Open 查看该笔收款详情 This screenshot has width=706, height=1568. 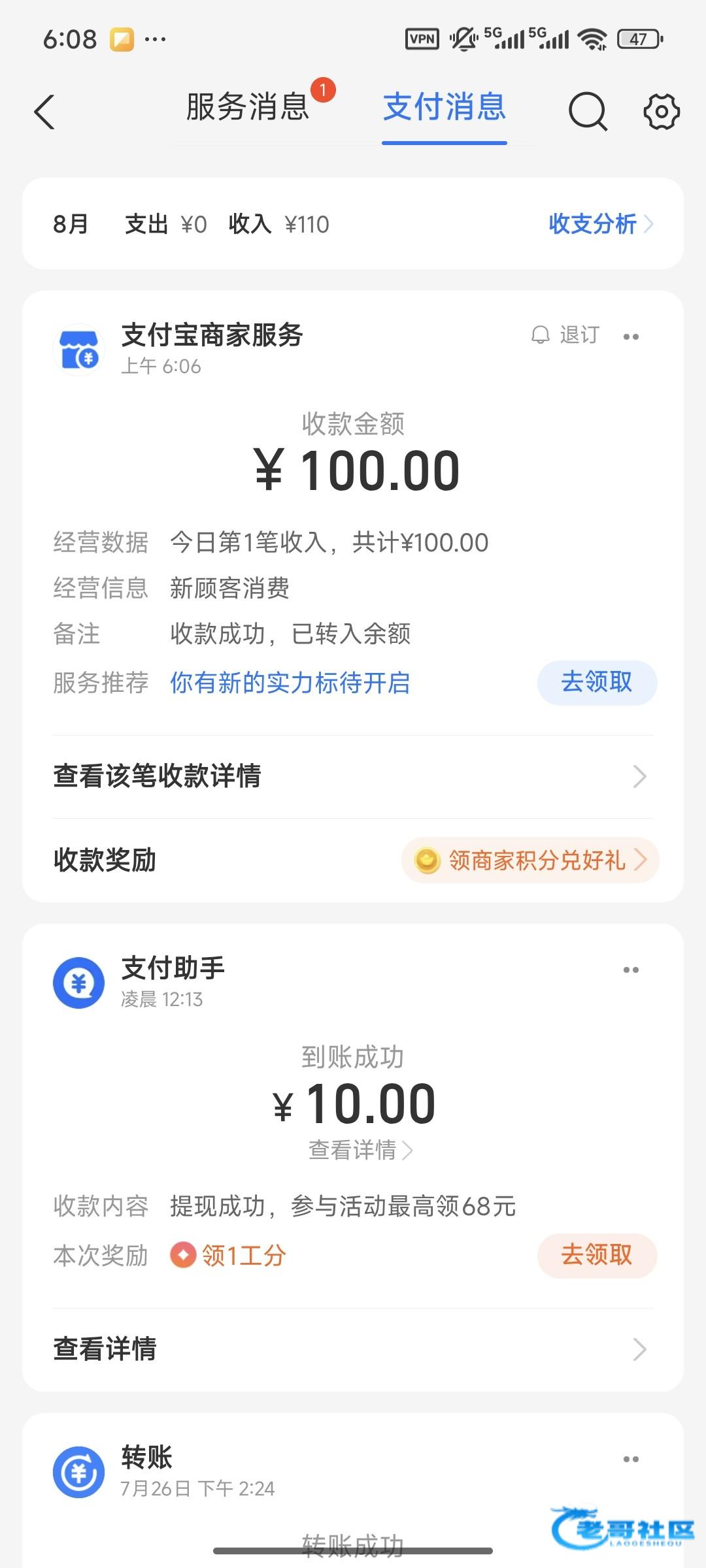coord(353,776)
